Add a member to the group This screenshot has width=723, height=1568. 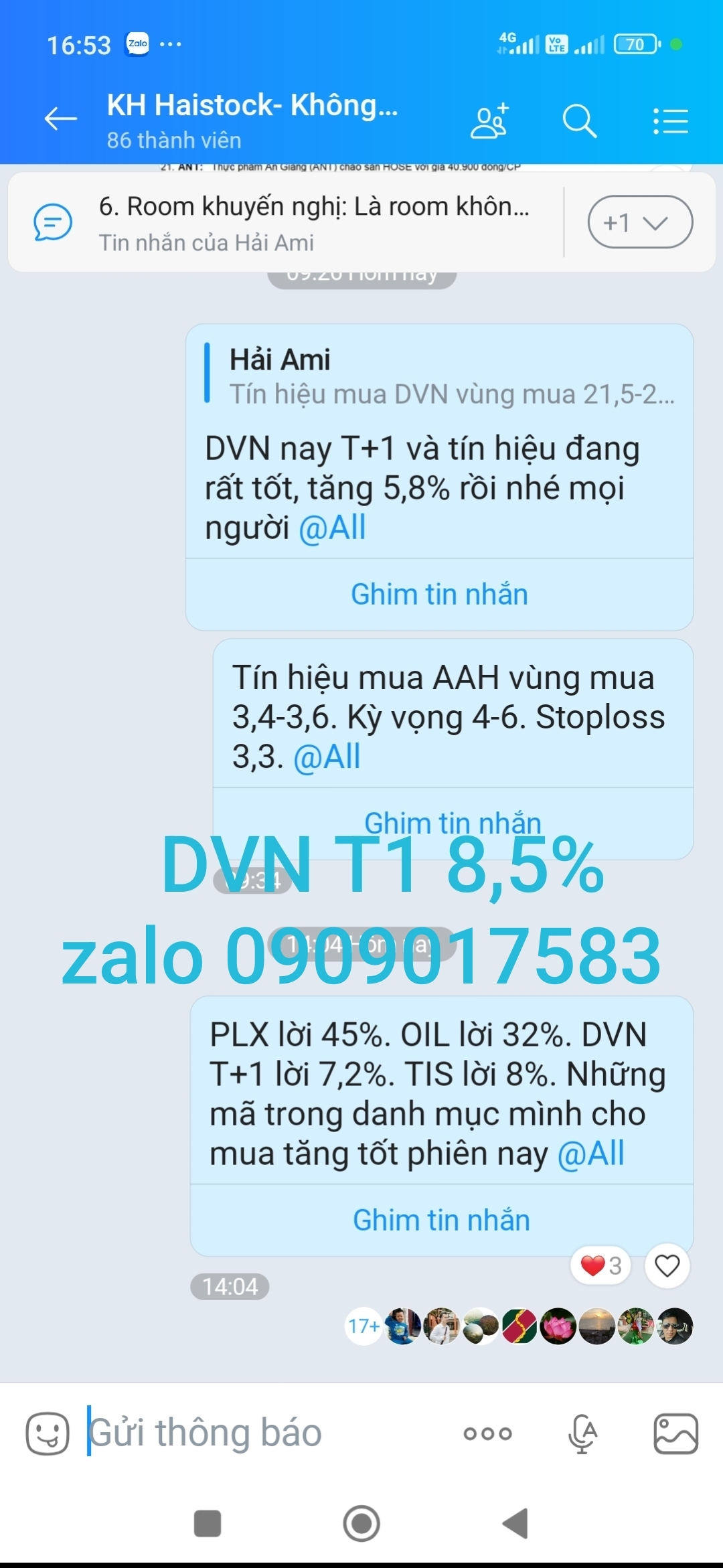point(490,121)
